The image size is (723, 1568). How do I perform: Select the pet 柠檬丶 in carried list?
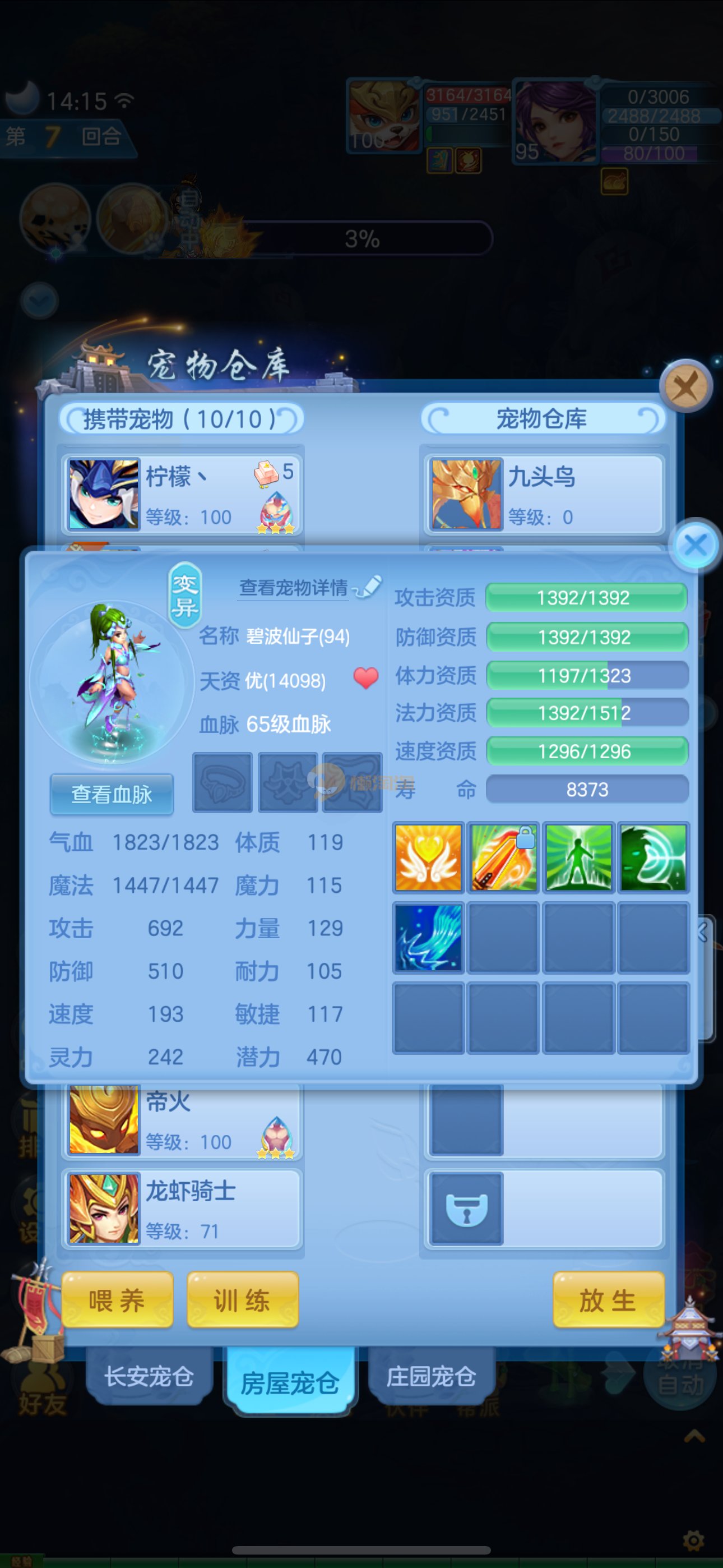click(x=182, y=494)
